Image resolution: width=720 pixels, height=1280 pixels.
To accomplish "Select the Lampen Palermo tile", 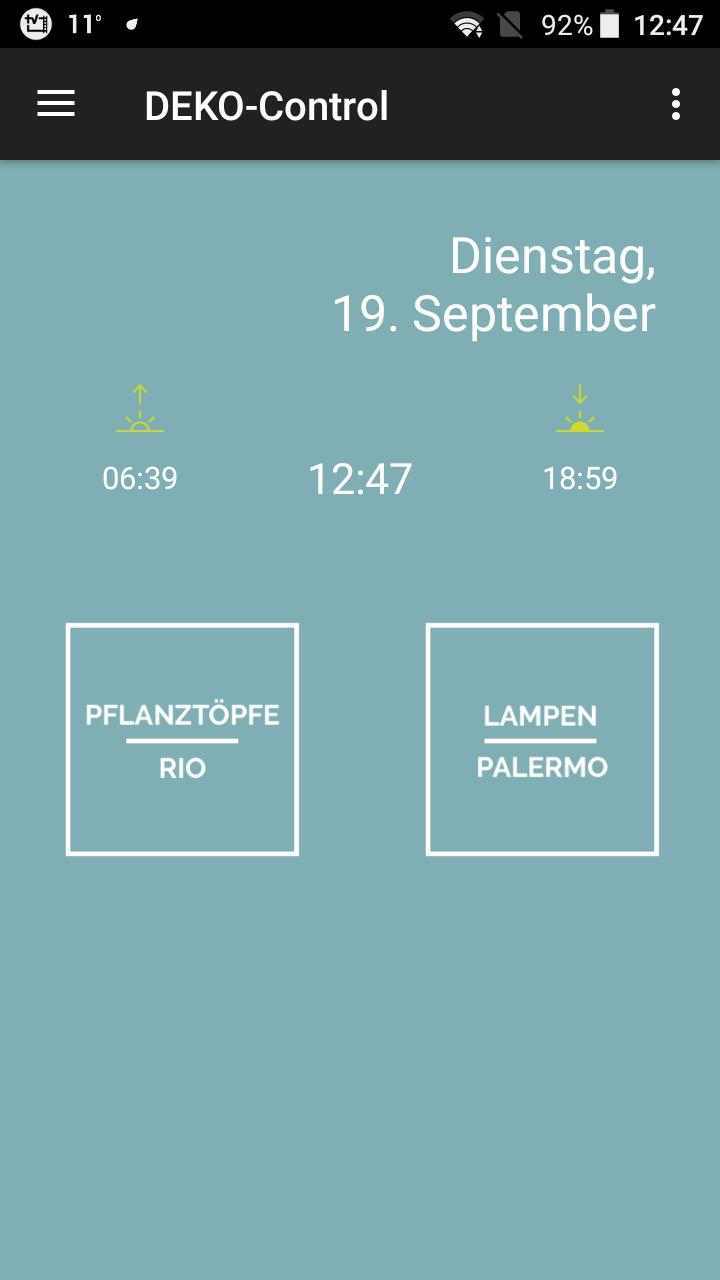I will 542,740.
